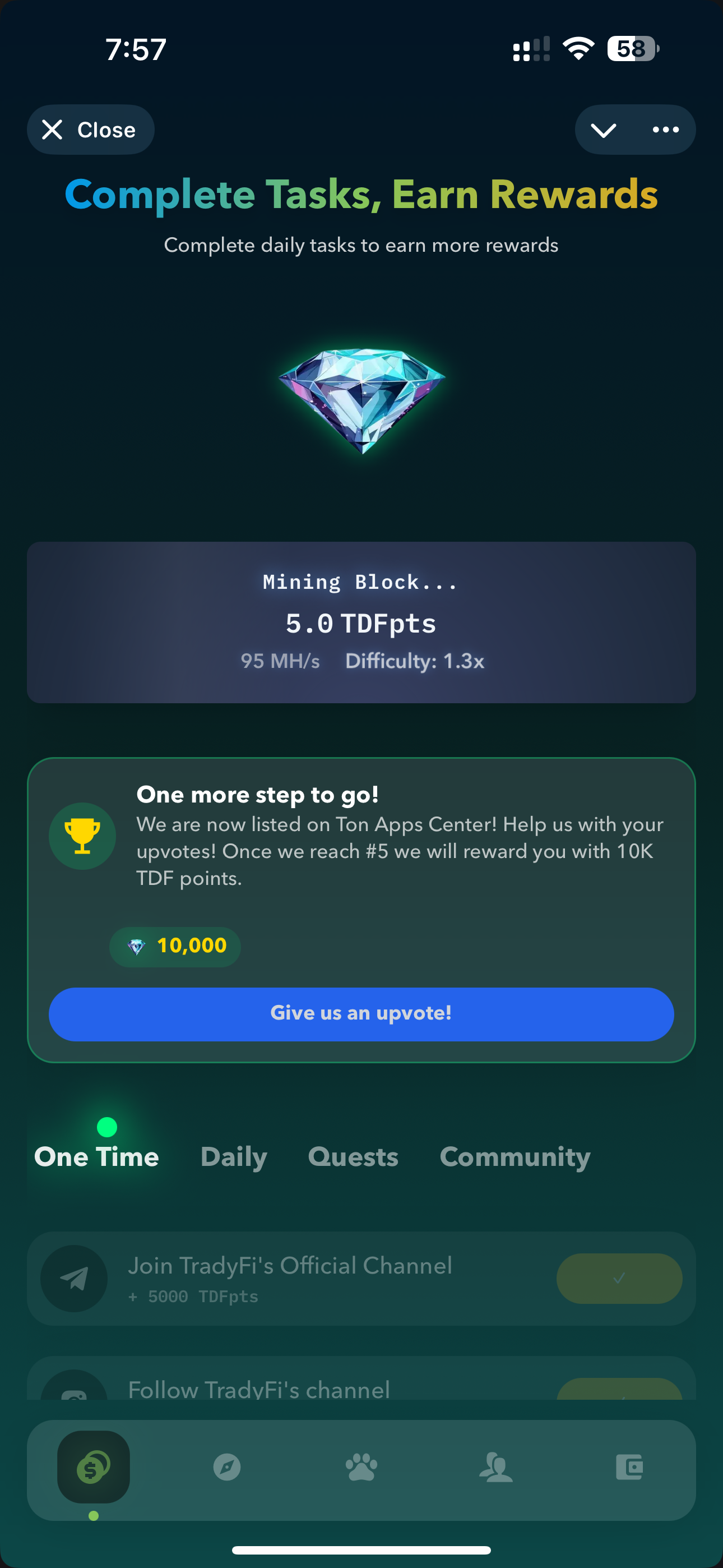Tap the Telegram icon beside Join TradyFi's Official Channel

pos(74,1278)
